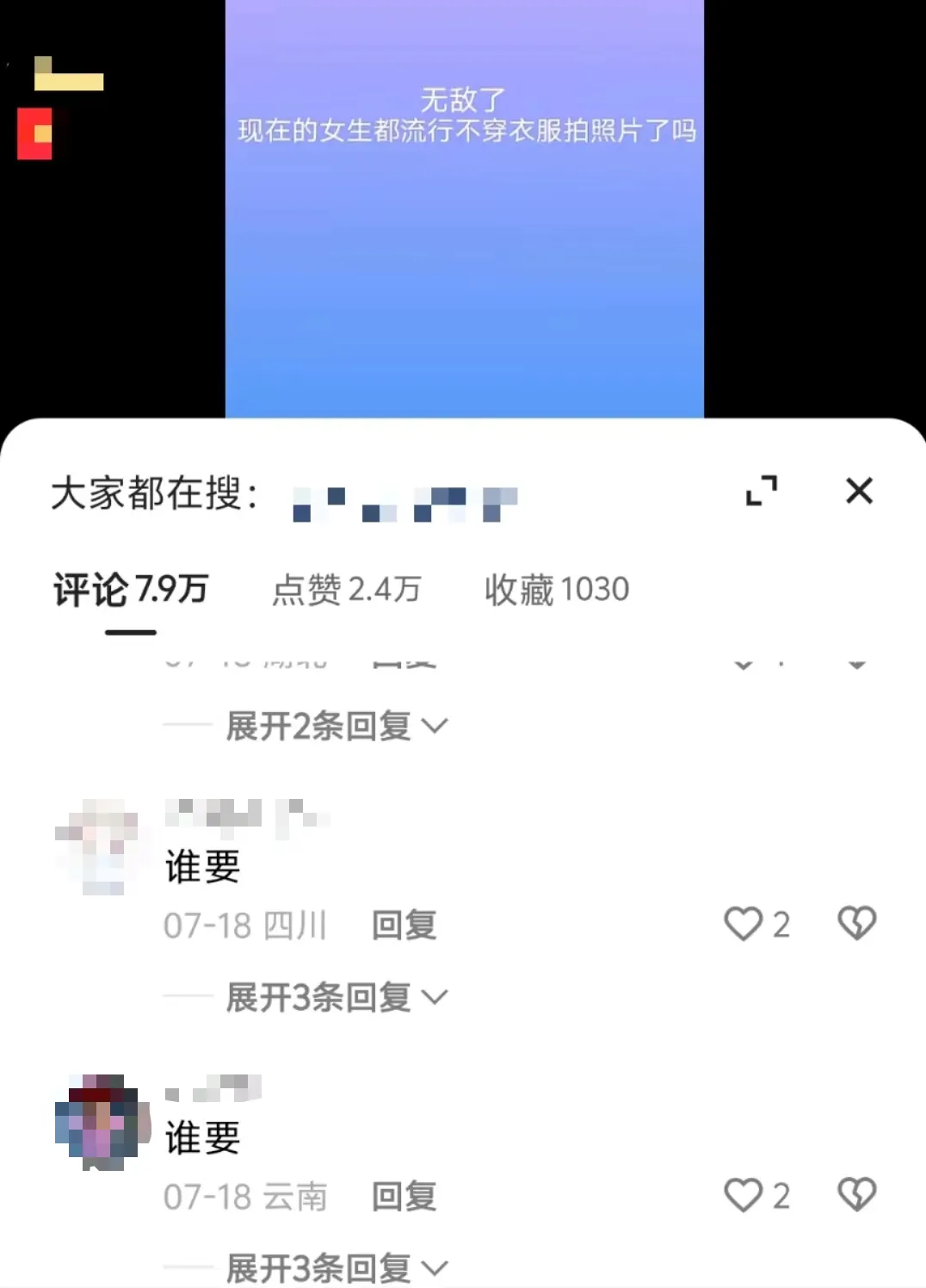This screenshot has height=1288, width=926.
Task: Close the comments panel
Action: 859,491
